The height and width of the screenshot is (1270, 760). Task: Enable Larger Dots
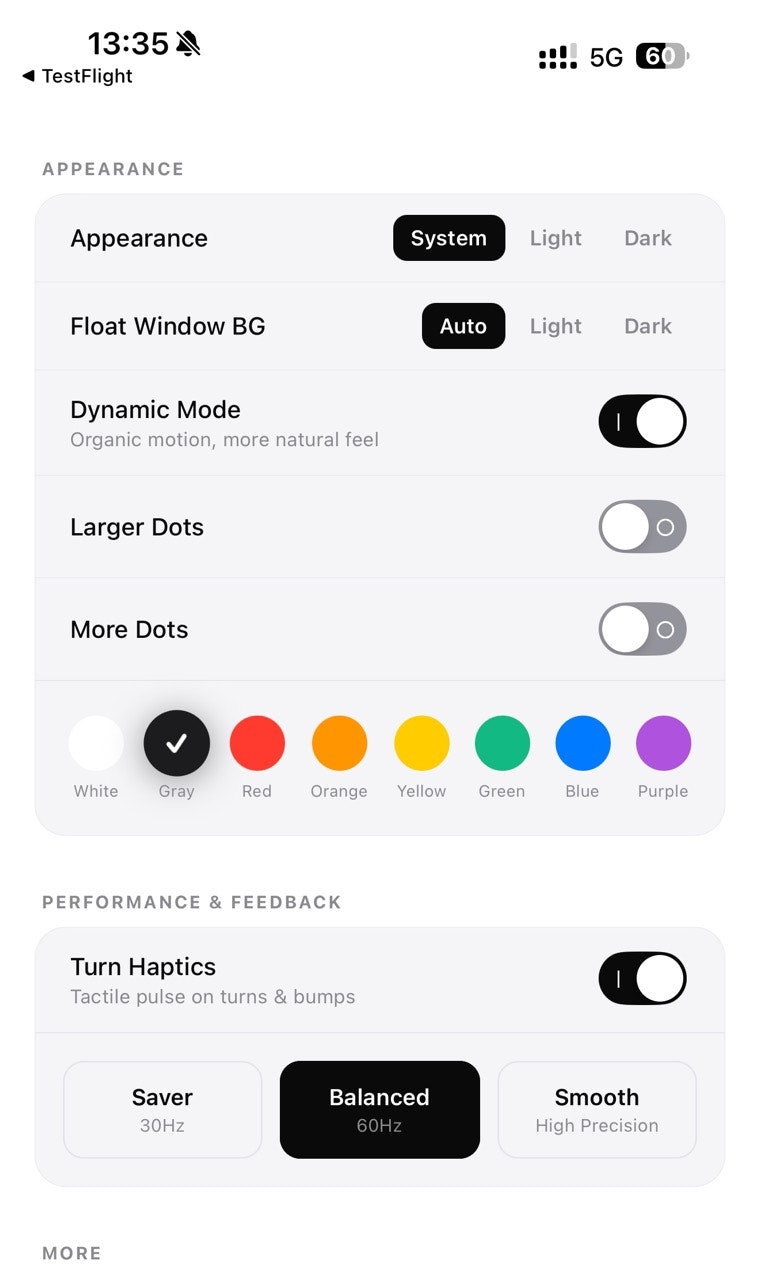pos(642,527)
